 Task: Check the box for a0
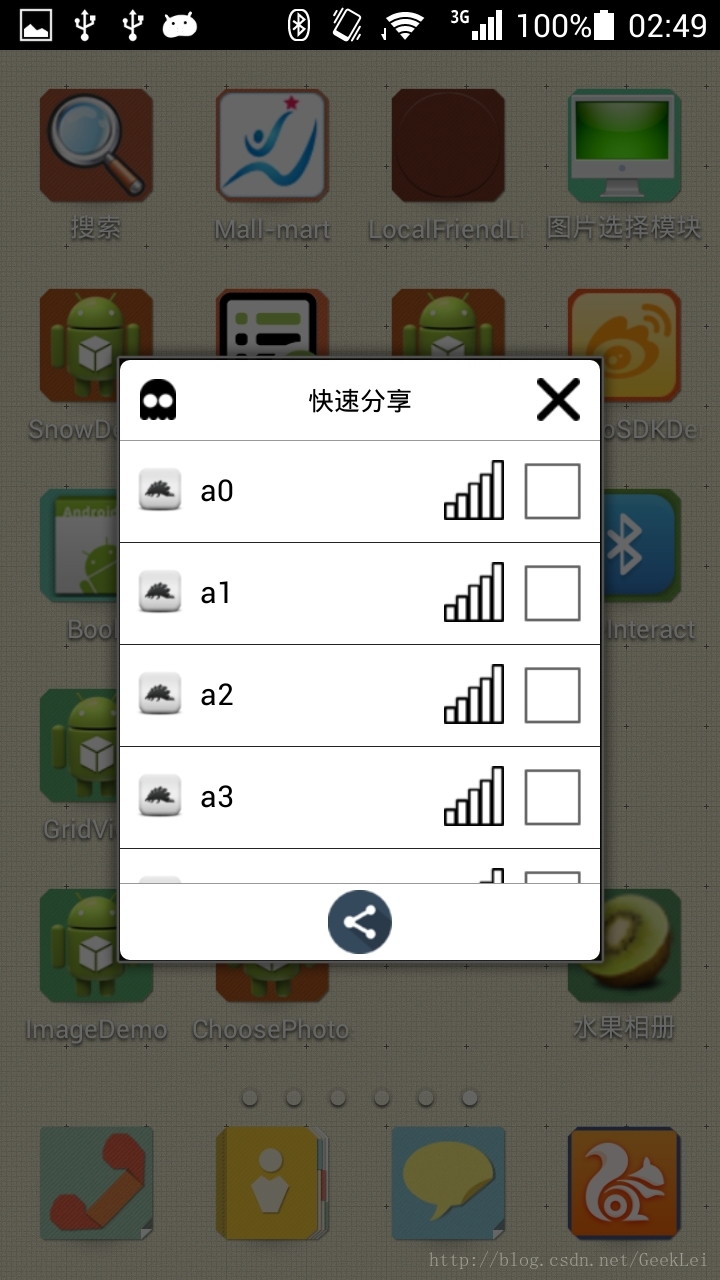[553, 491]
